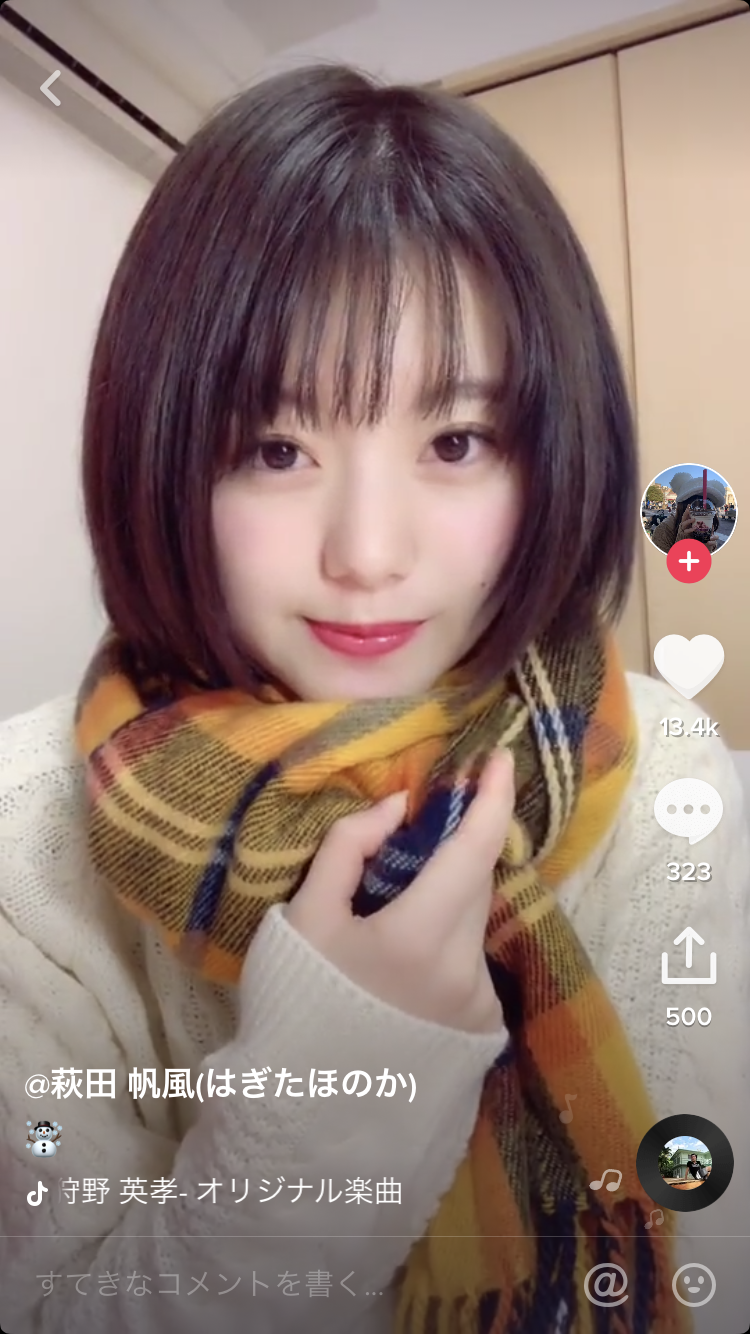Open the username @萩田 帆風(はぎたほのか)
750x1334 pixels.
(x=220, y=1085)
